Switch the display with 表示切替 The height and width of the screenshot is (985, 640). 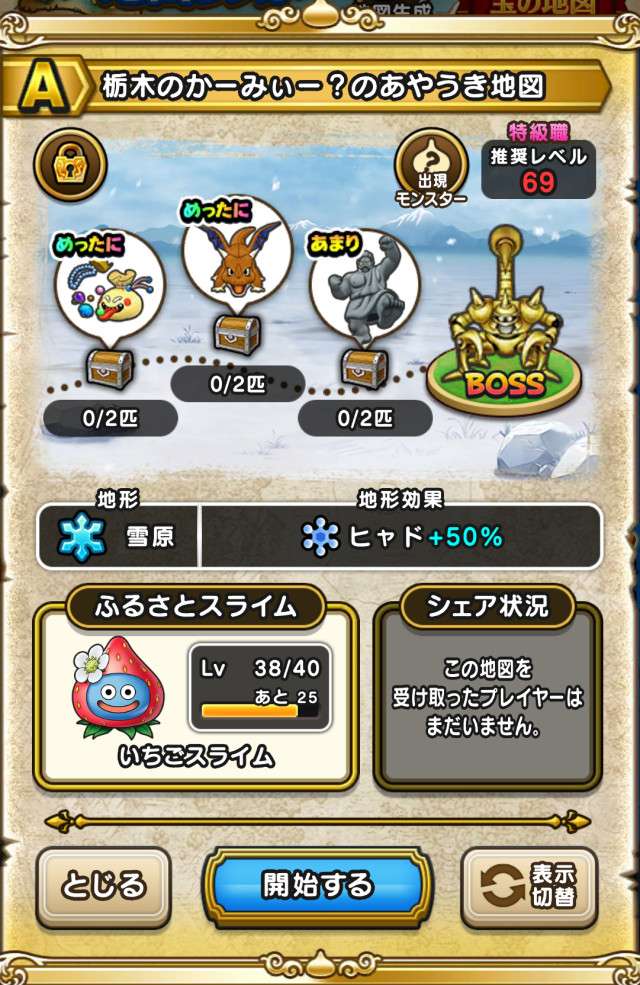[x=529, y=886]
